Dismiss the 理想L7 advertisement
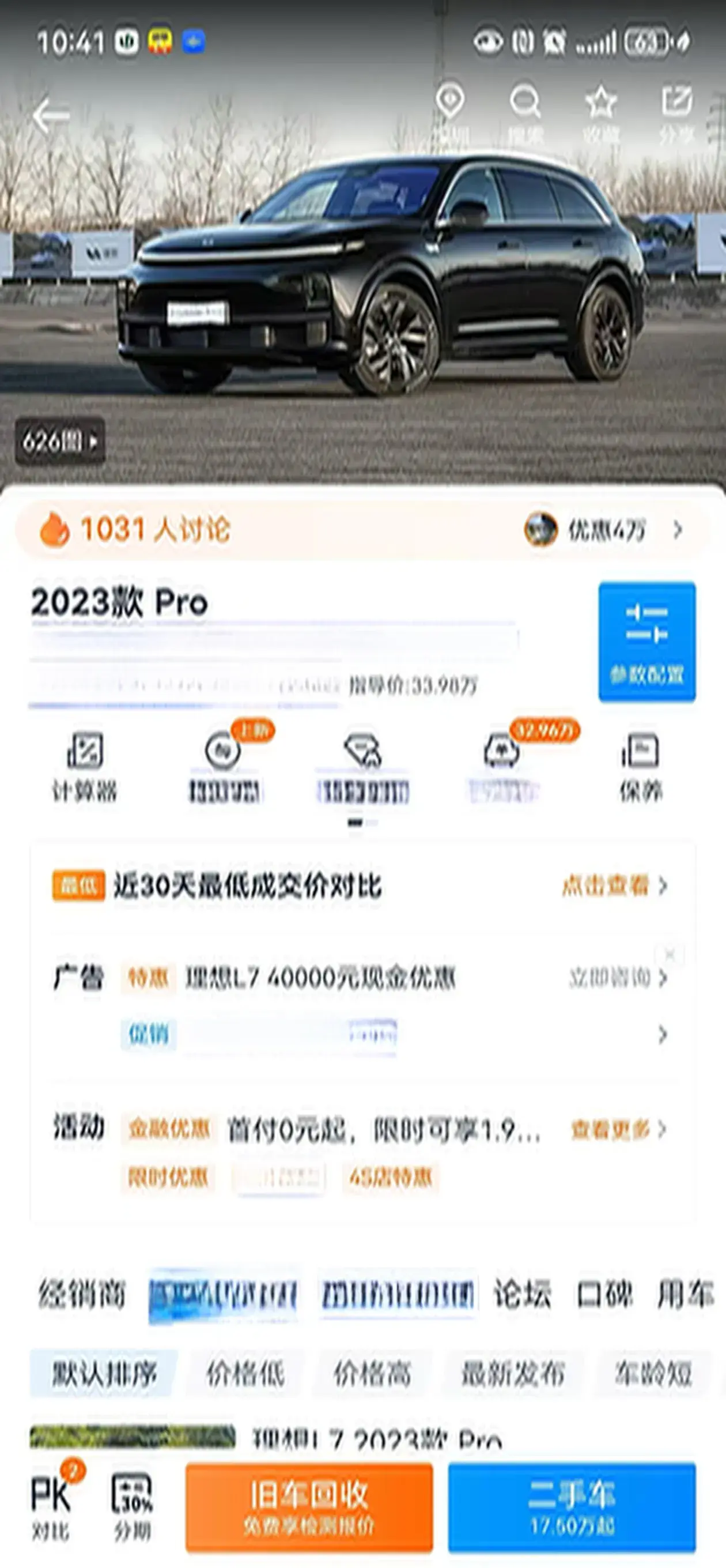726x1568 pixels. click(670, 955)
